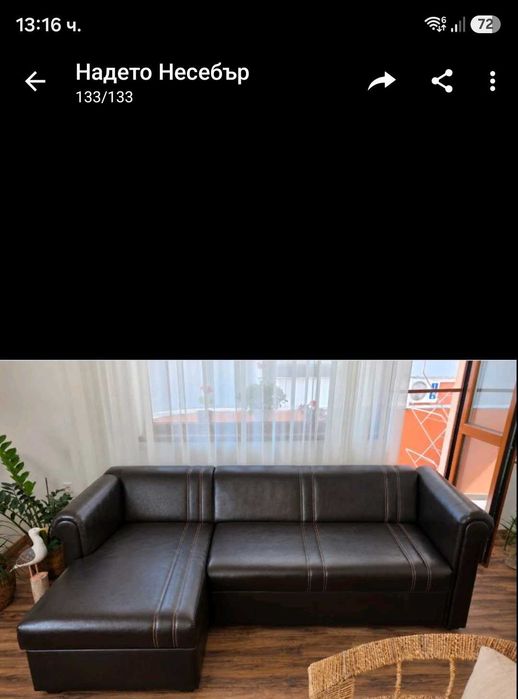Share the image via share icon
This screenshot has height=699, width=518.
442,81
